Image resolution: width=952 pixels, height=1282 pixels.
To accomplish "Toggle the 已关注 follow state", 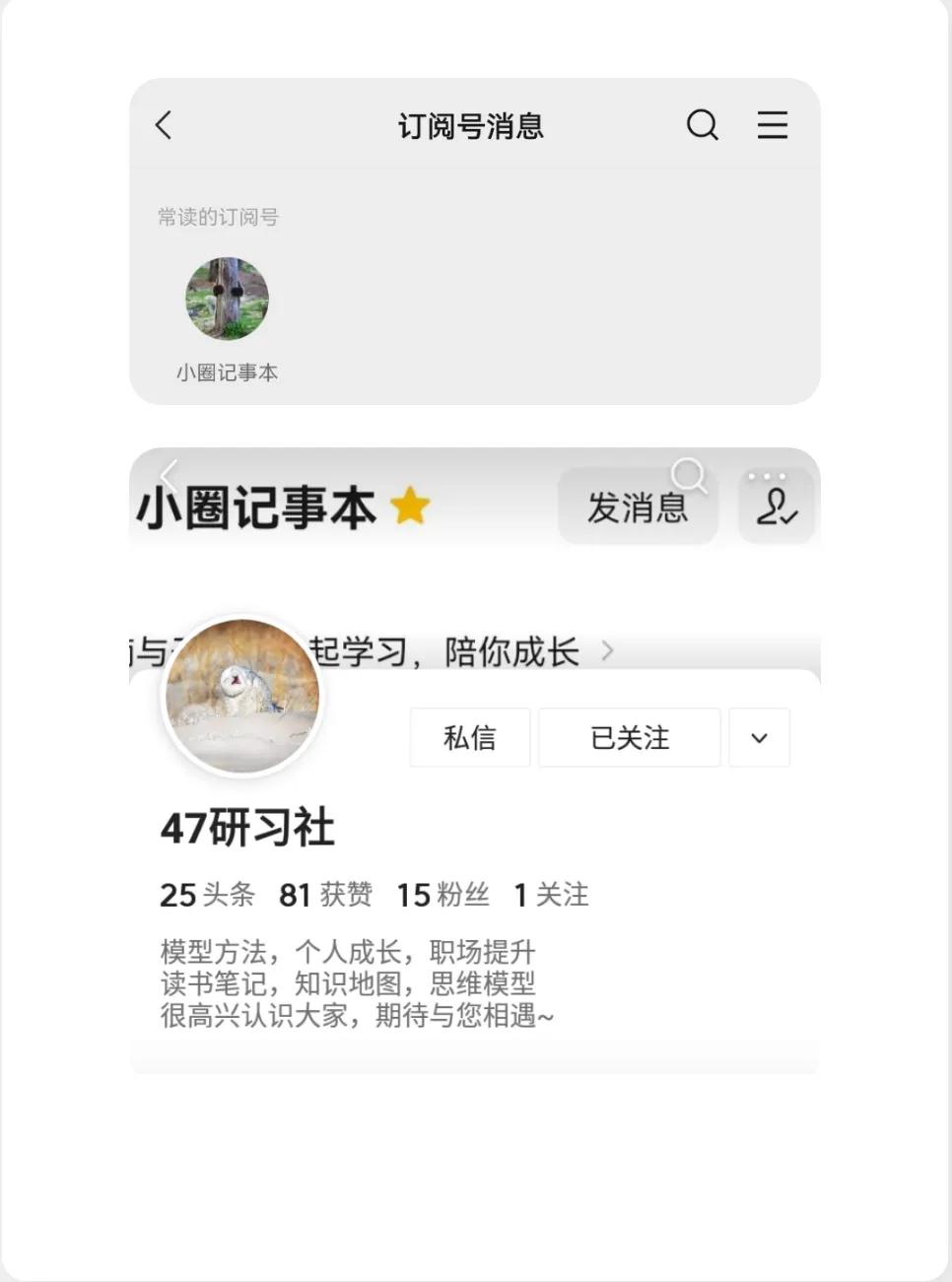I will [629, 737].
